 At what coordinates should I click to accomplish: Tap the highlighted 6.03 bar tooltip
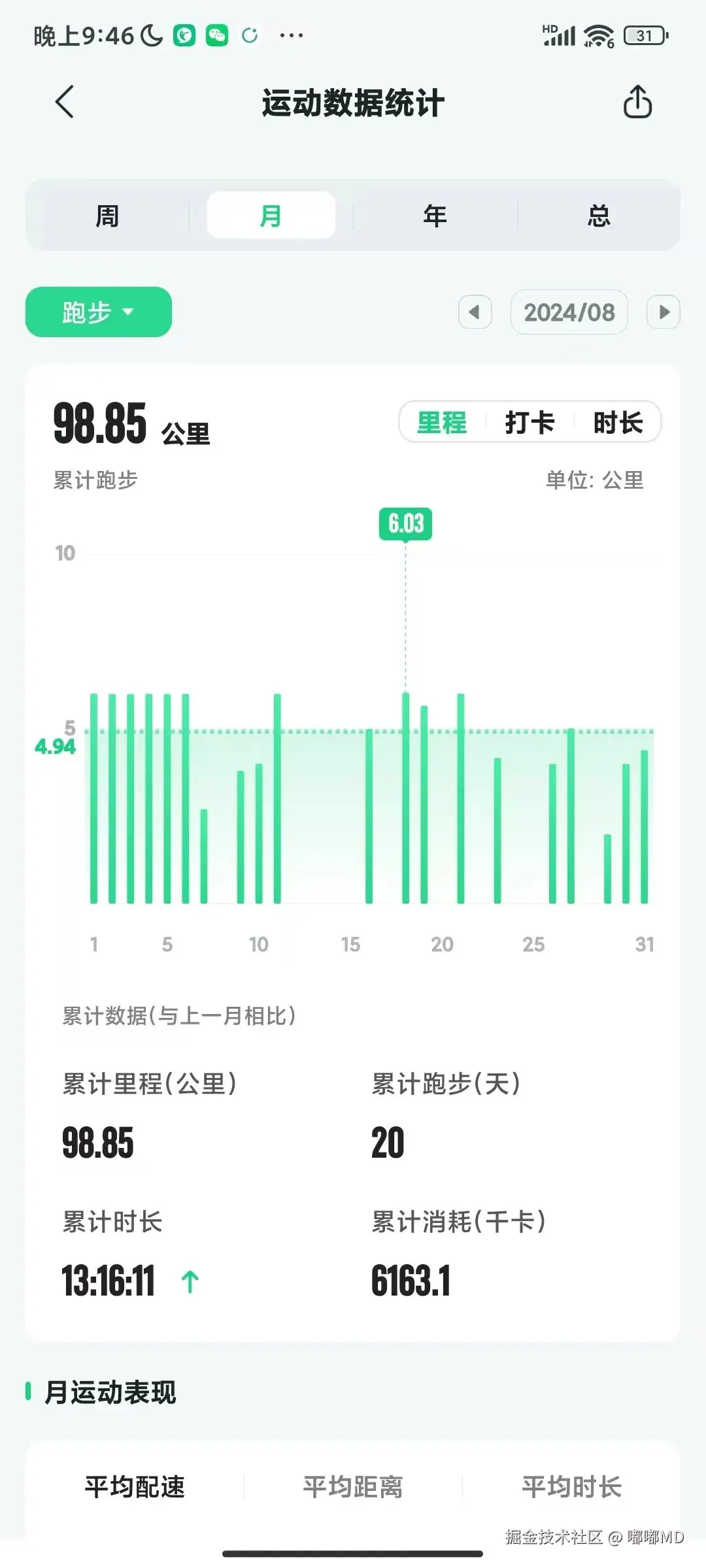(406, 523)
